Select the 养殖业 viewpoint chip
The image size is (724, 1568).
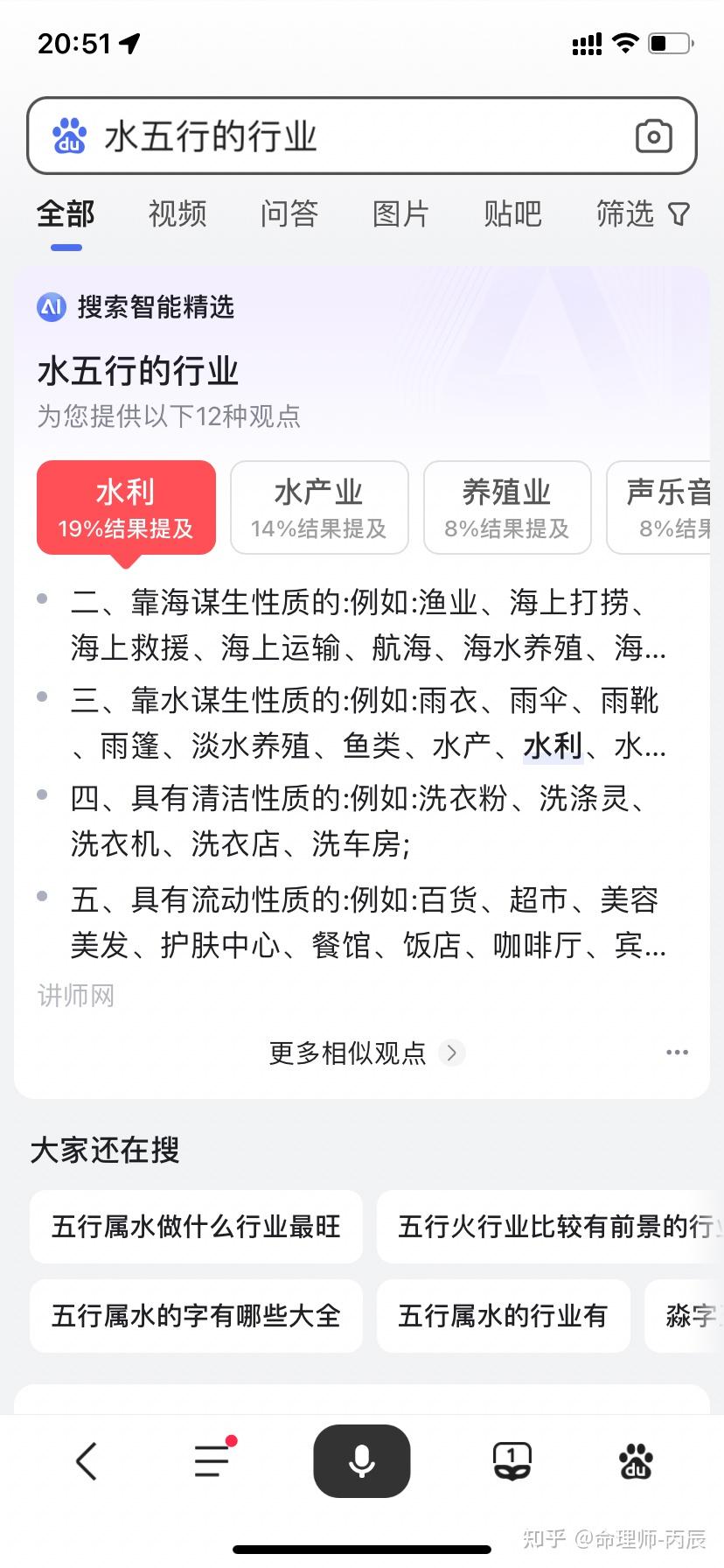[507, 507]
